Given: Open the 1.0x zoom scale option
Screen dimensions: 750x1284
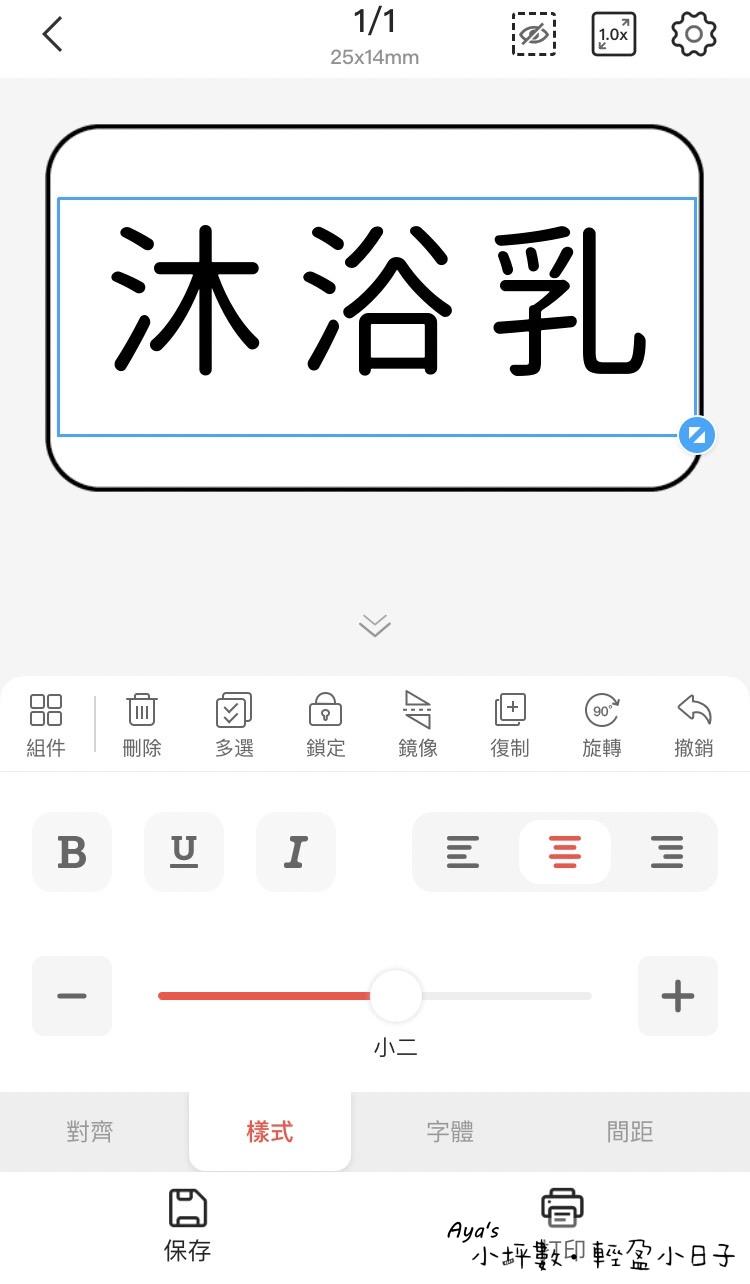Looking at the screenshot, I should [613, 35].
